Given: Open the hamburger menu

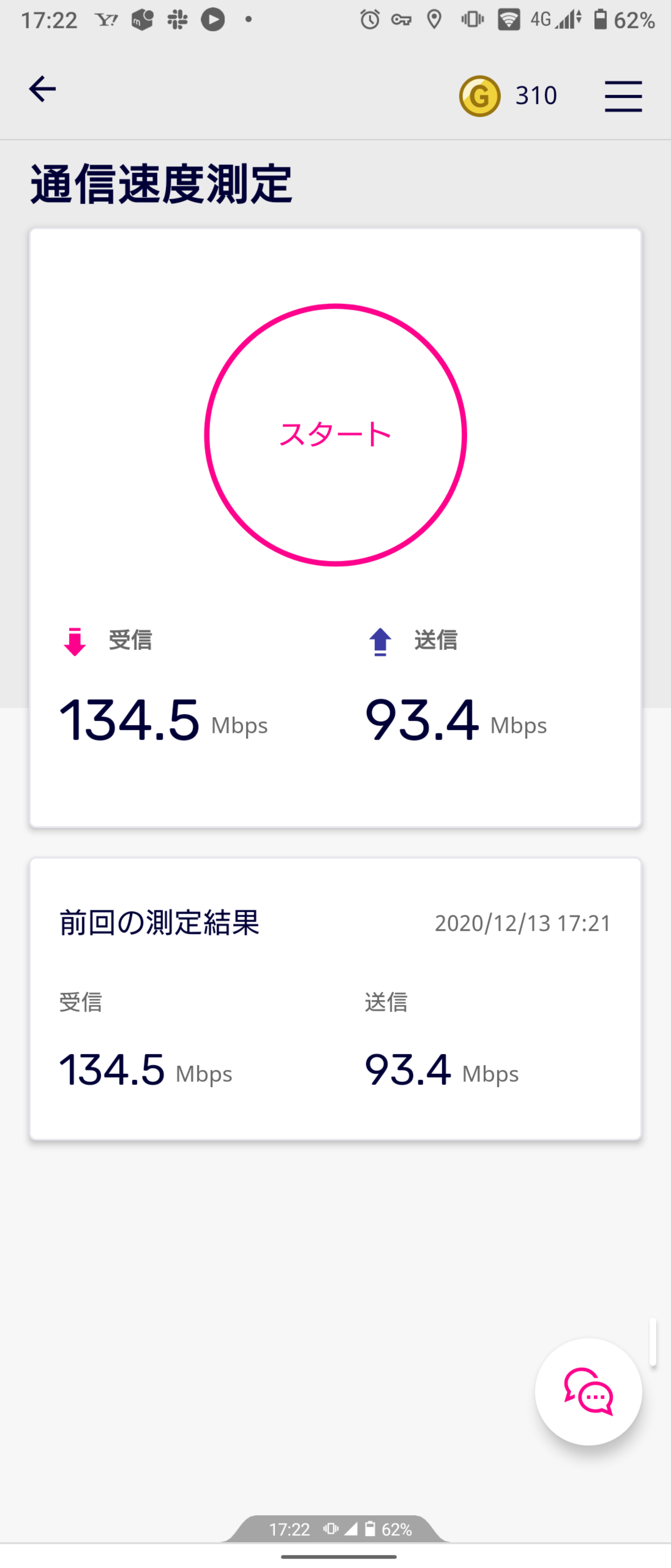Looking at the screenshot, I should point(623,96).
